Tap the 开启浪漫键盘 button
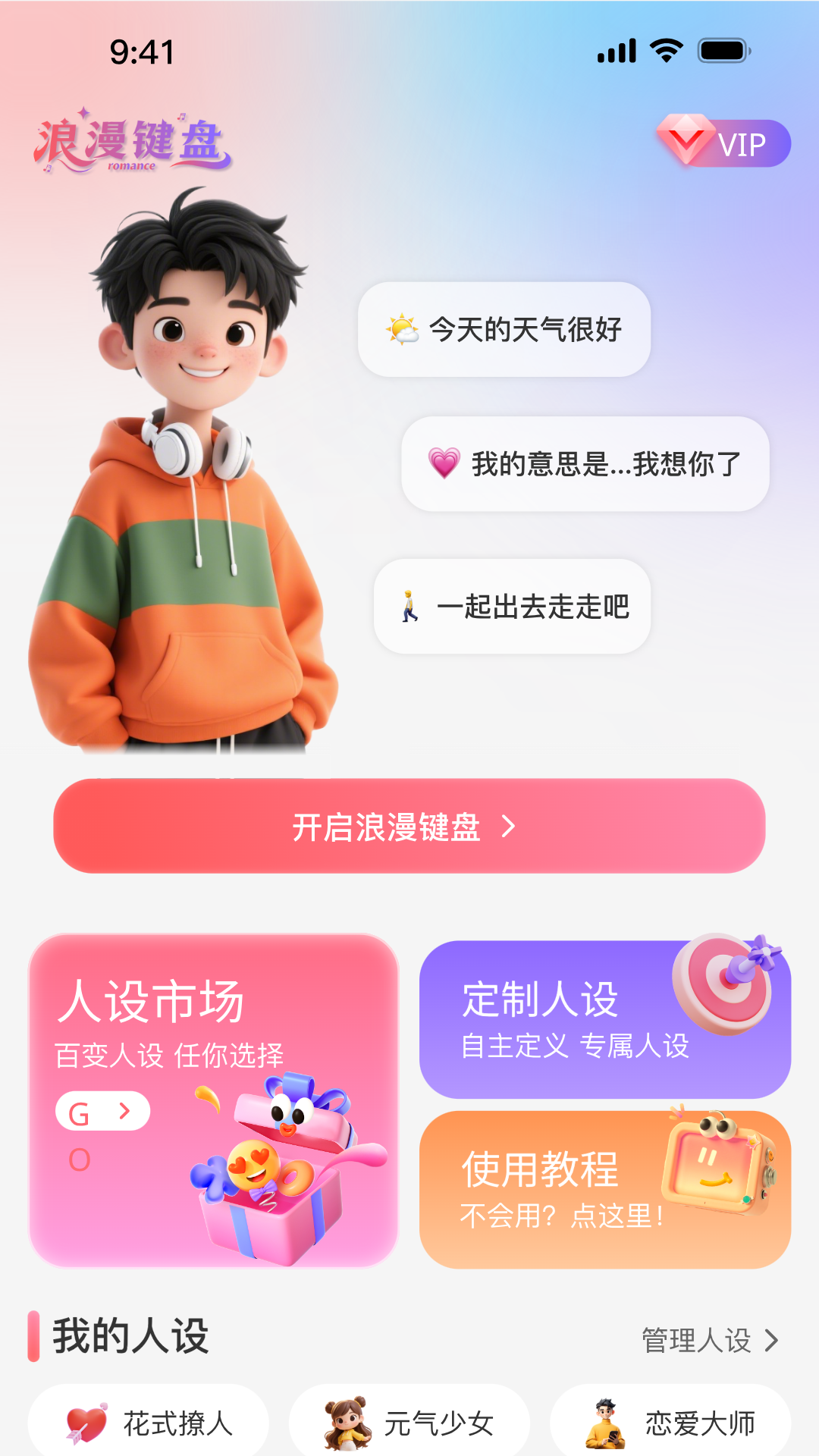 [409, 826]
